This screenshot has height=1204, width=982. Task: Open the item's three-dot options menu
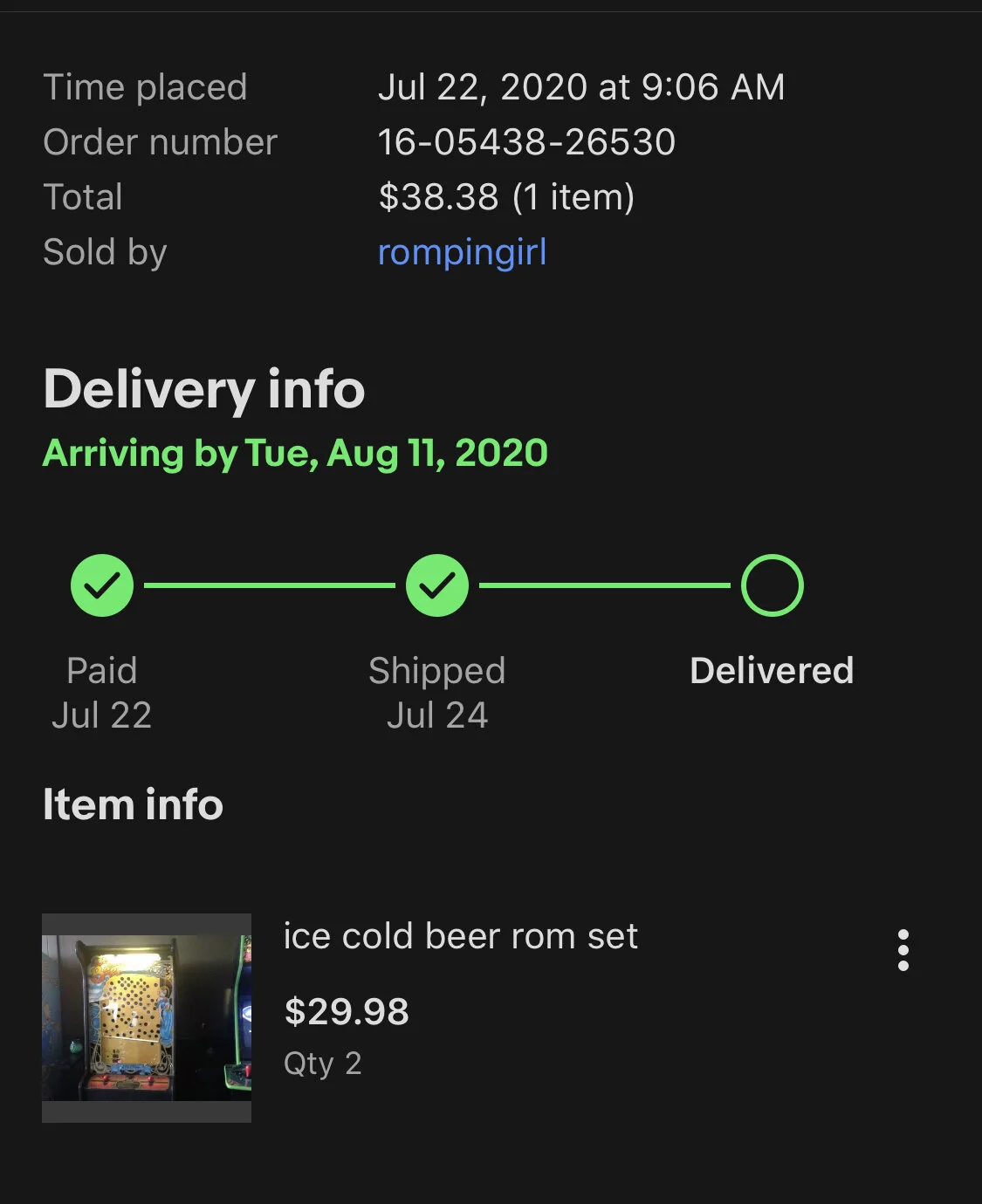pyautogui.click(x=903, y=950)
